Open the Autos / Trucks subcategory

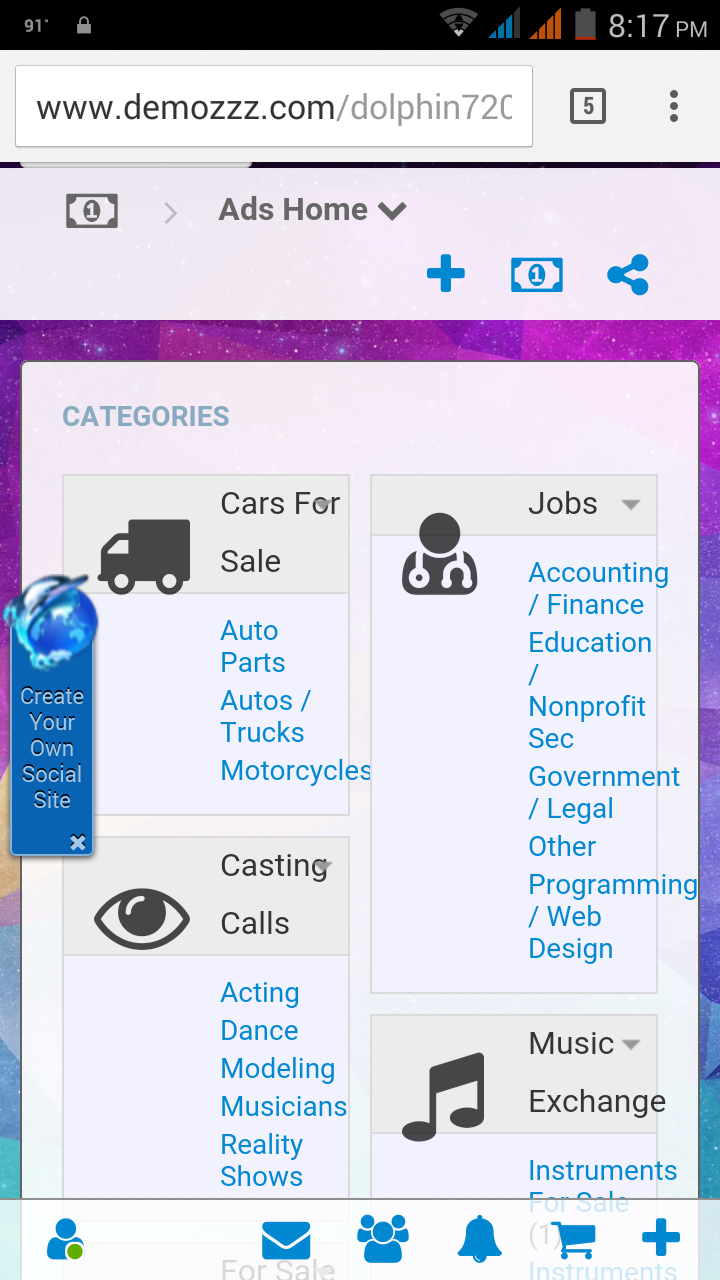tap(264, 717)
